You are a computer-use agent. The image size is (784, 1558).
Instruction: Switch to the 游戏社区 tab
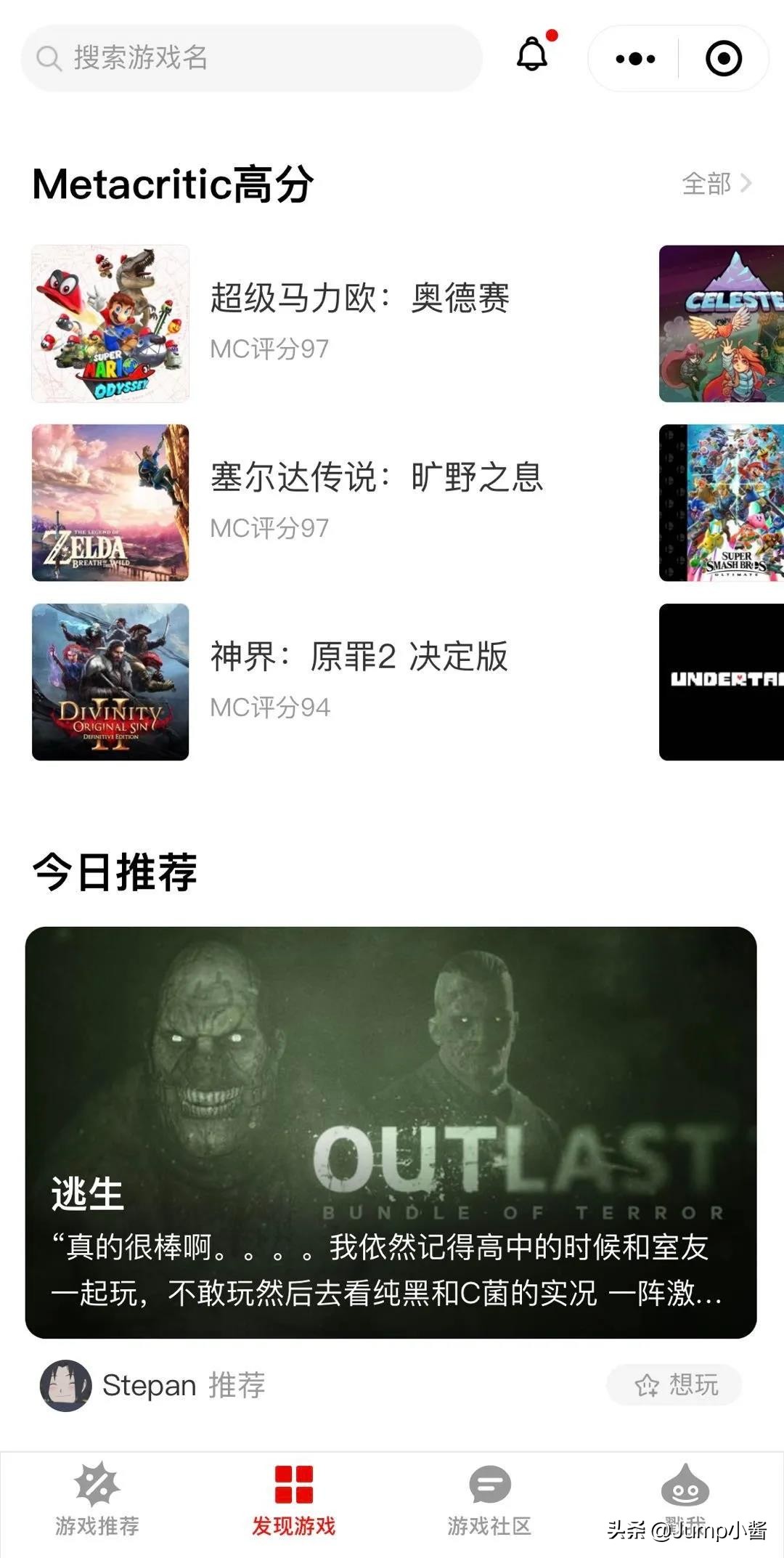pyautogui.click(x=491, y=1504)
